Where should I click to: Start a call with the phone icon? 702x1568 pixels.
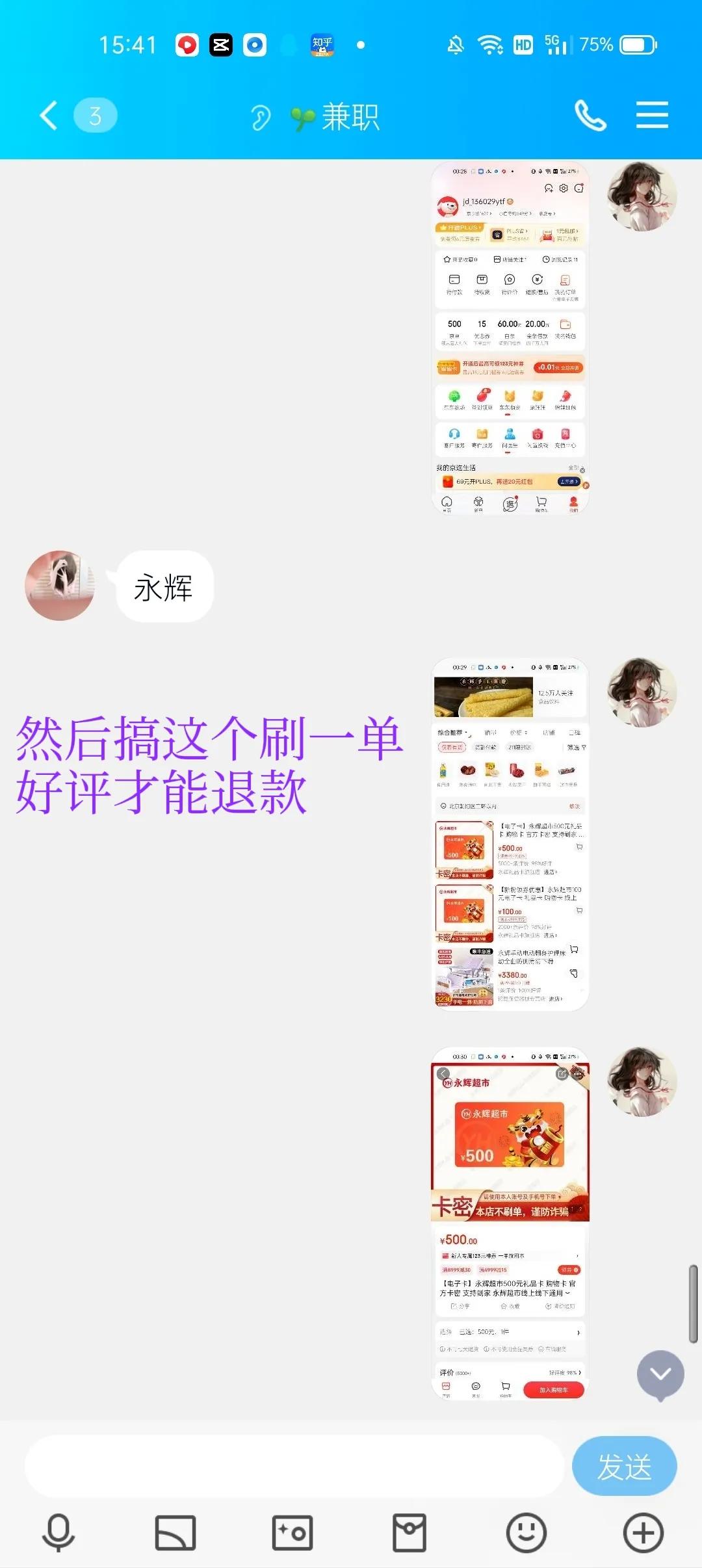tap(591, 114)
